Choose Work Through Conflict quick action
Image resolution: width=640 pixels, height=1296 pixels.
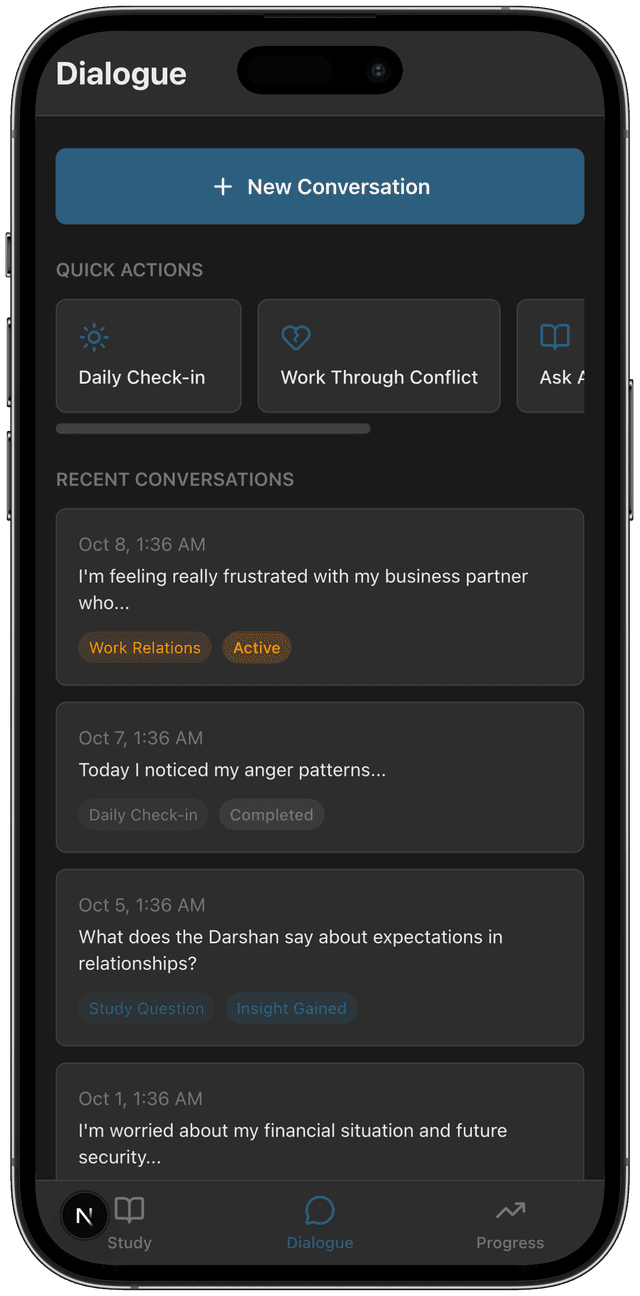pos(378,356)
